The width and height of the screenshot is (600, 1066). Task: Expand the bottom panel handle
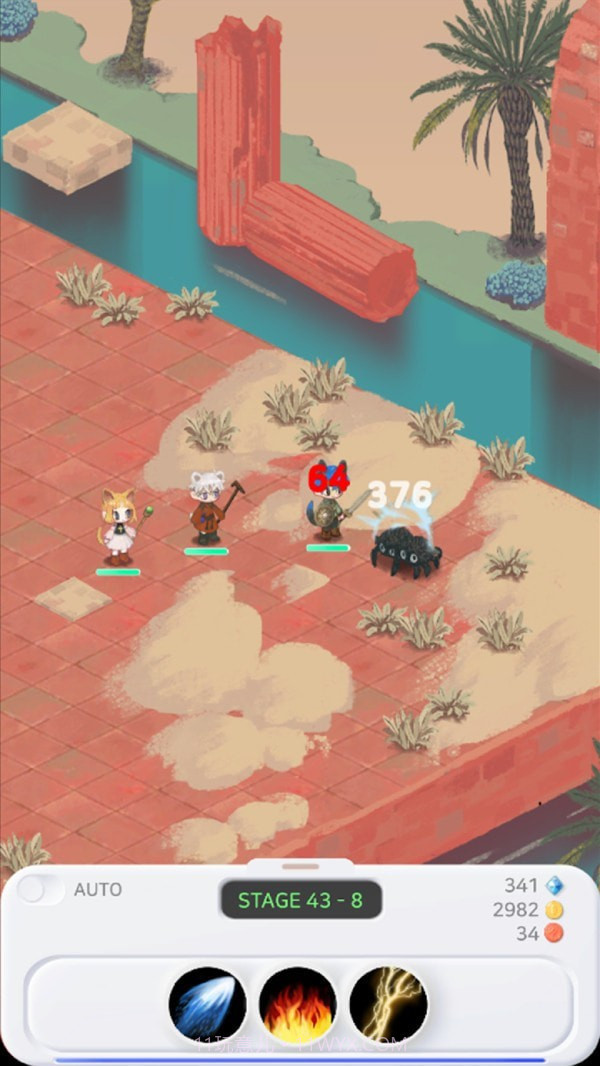pos(300,865)
